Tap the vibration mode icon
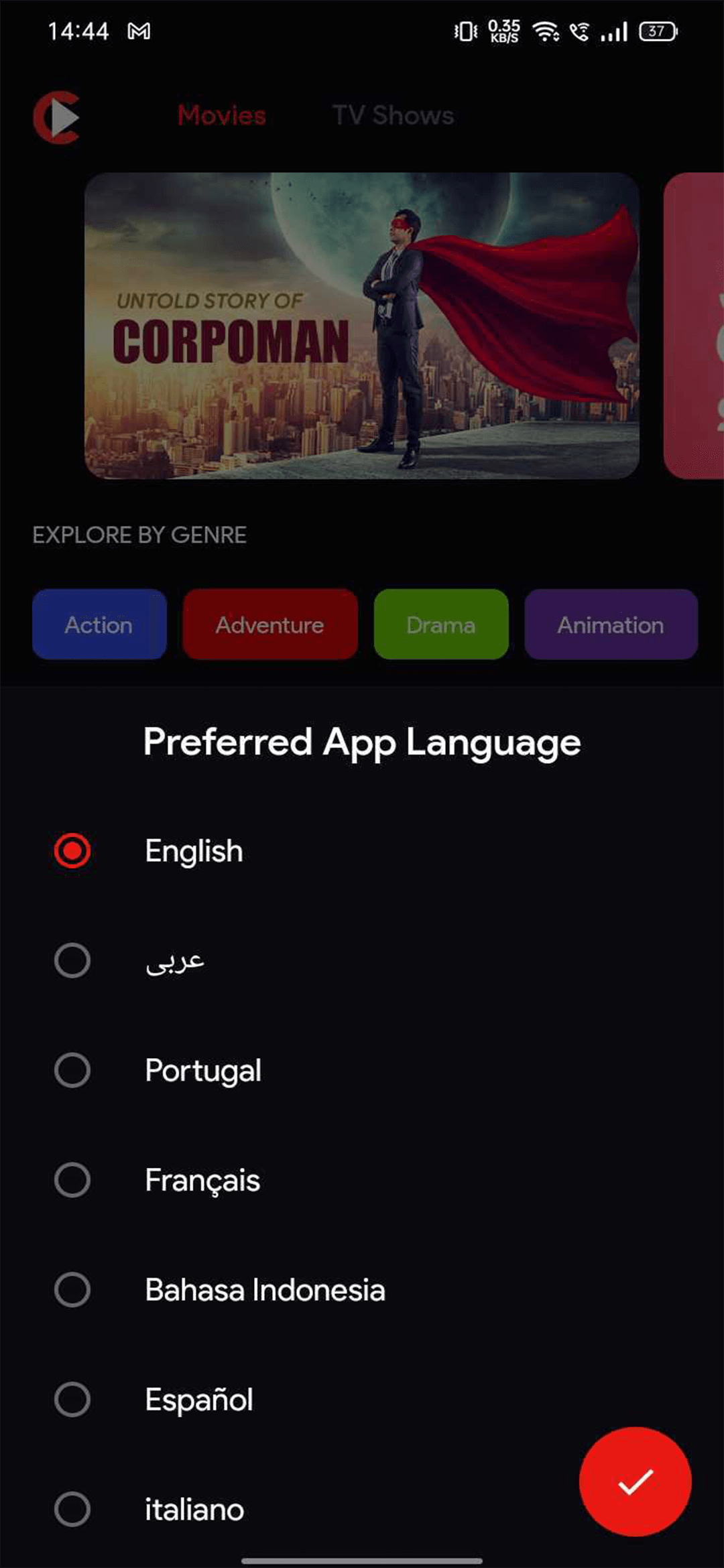724x1568 pixels. 464,30
